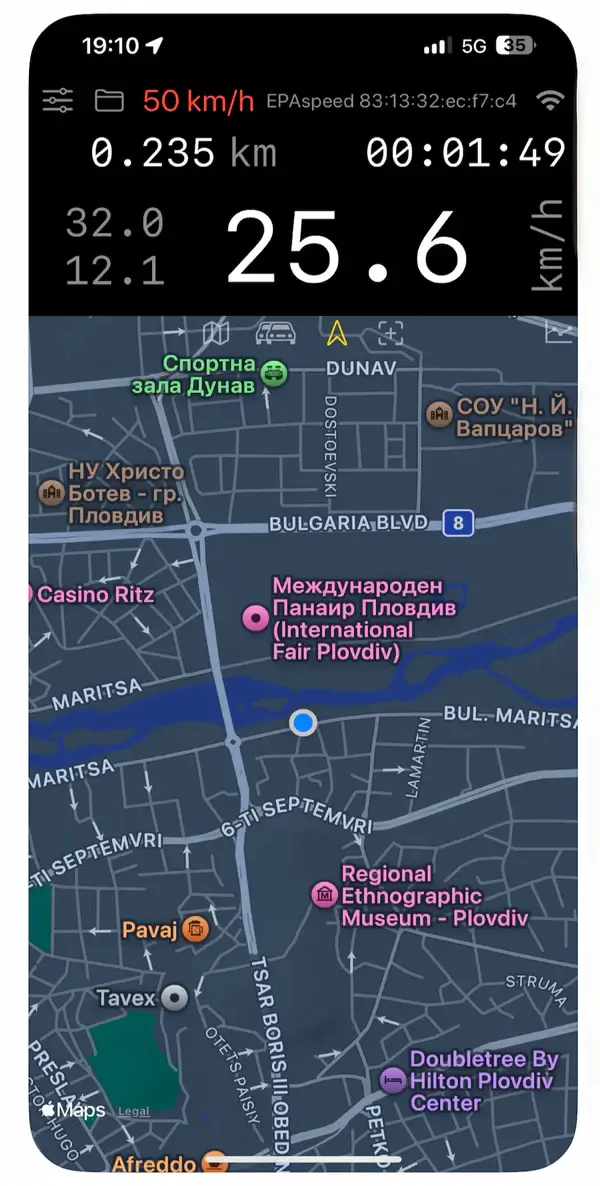This screenshot has height=1186, width=600.
Task: Select International Fair Plovdiv marker
Action: pyautogui.click(x=257, y=618)
